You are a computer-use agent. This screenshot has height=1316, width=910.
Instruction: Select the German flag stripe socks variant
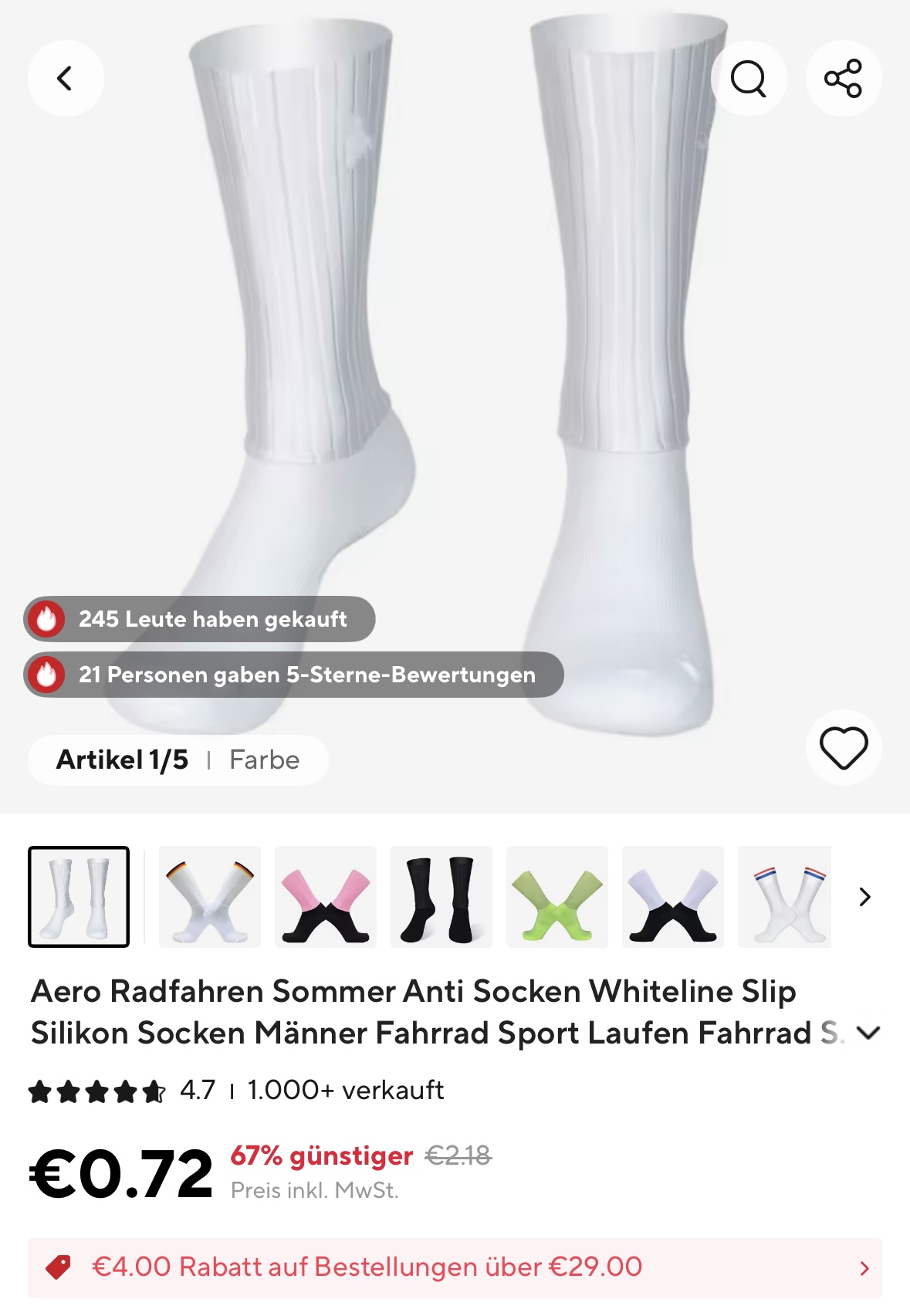[x=210, y=897]
